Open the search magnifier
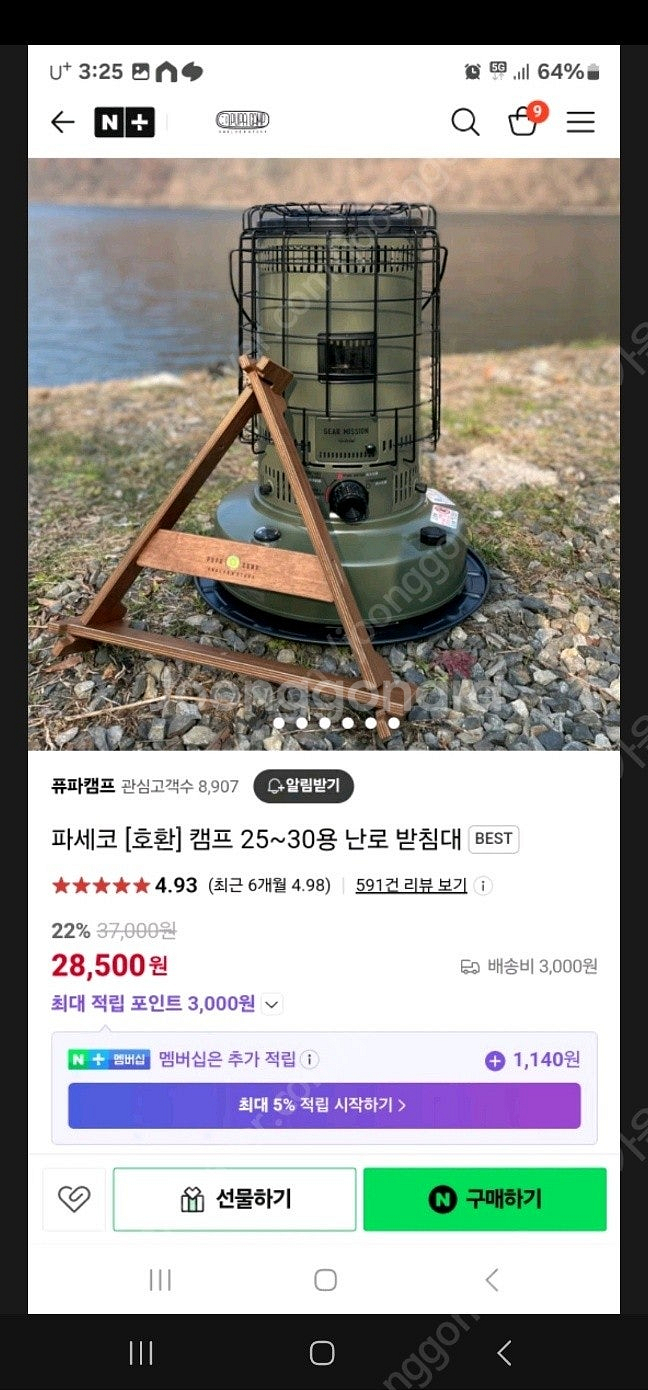648x1390 pixels. [465, 122]
